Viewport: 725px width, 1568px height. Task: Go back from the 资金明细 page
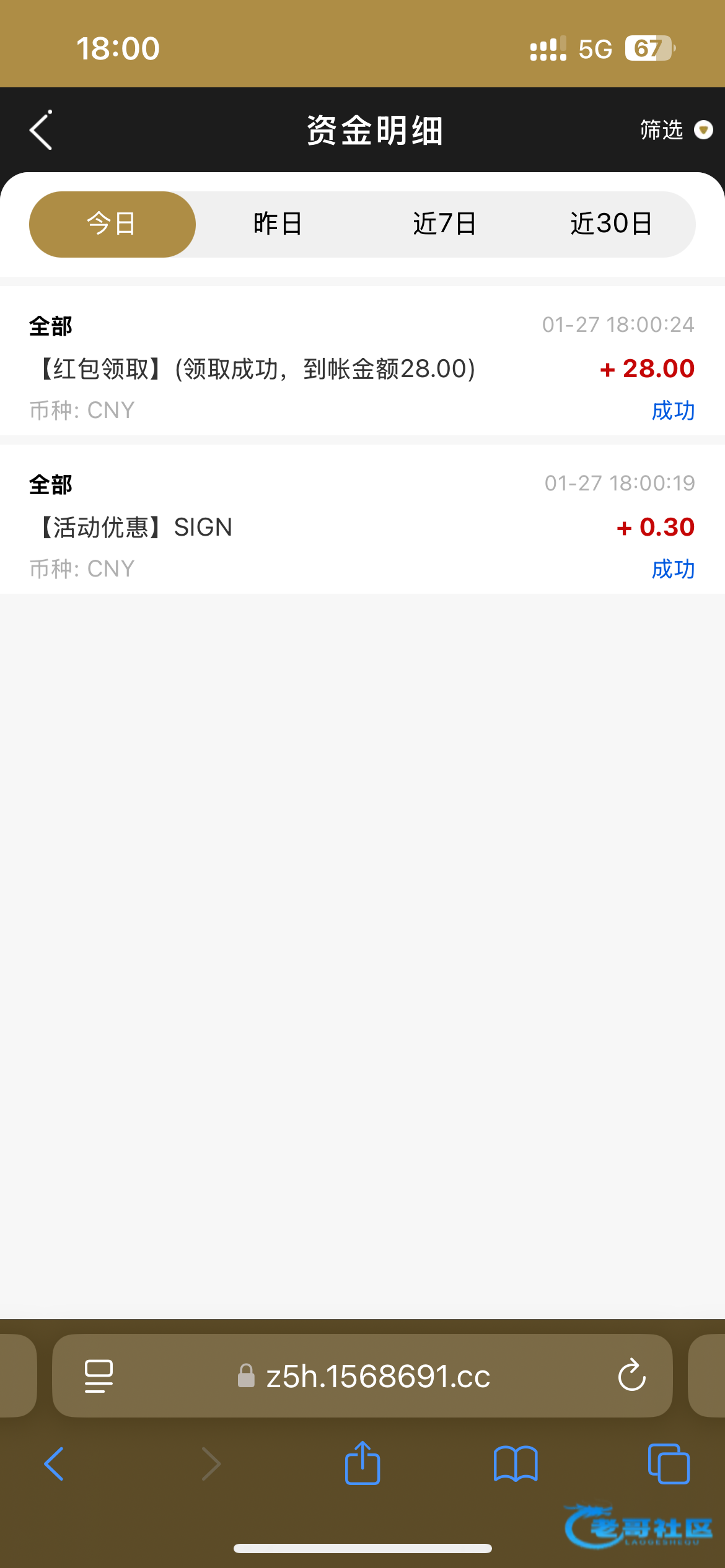pyautogui.click(x=41, y=131)
